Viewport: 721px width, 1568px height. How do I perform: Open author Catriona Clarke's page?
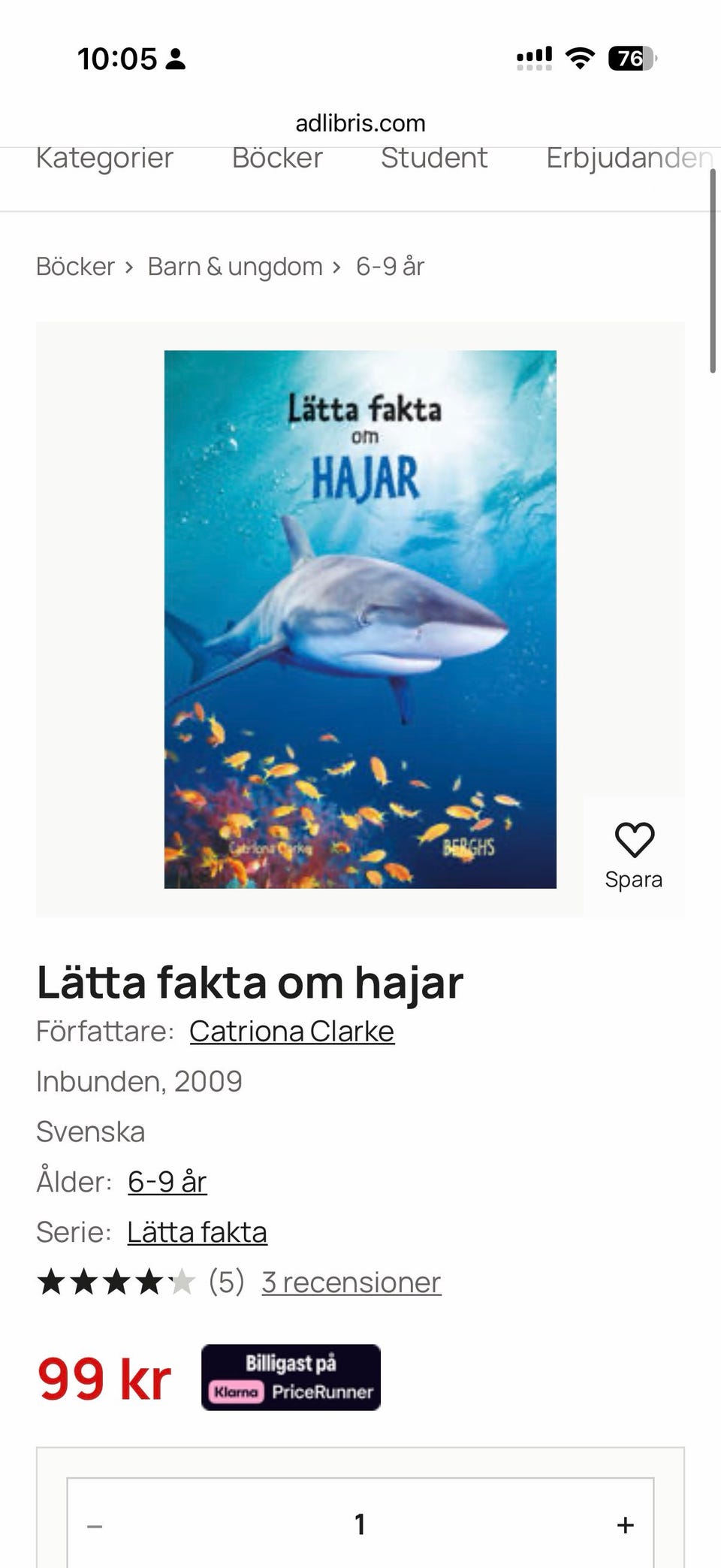tap(291, 1032)
